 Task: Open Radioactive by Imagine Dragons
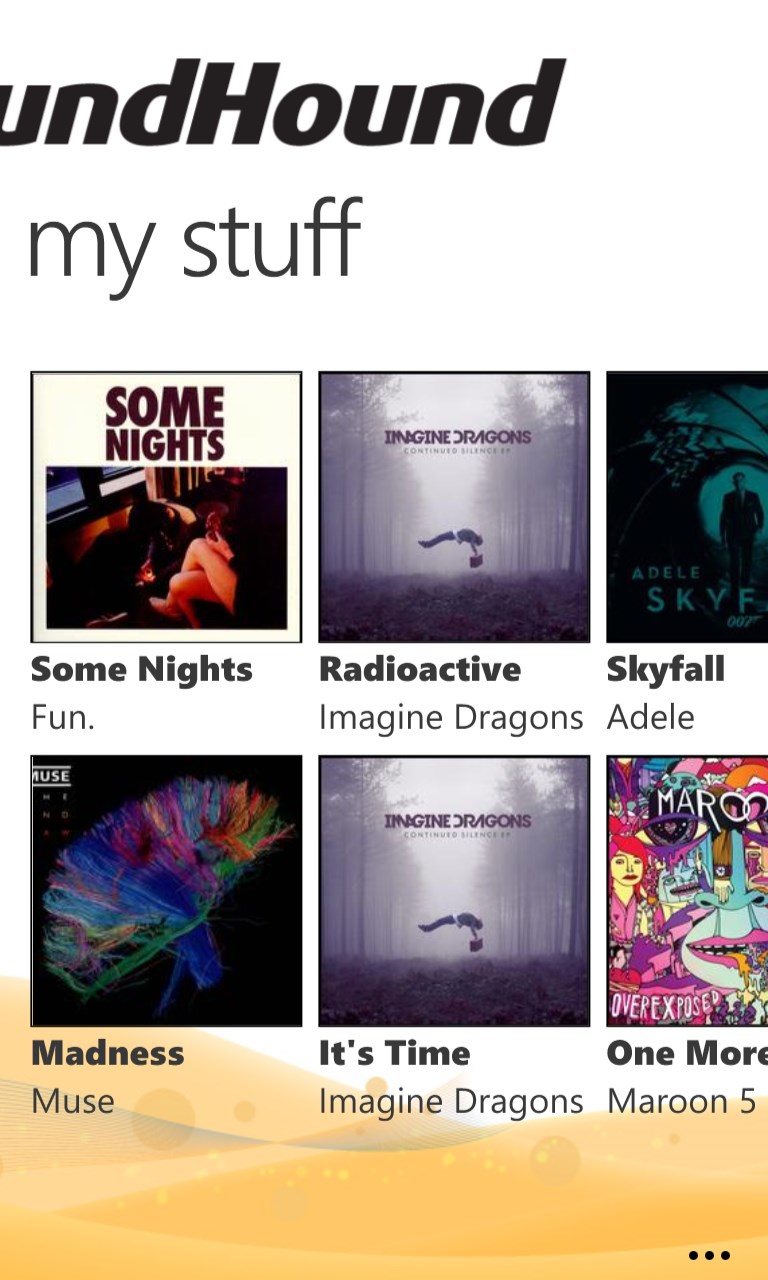[x=454, y=507]
